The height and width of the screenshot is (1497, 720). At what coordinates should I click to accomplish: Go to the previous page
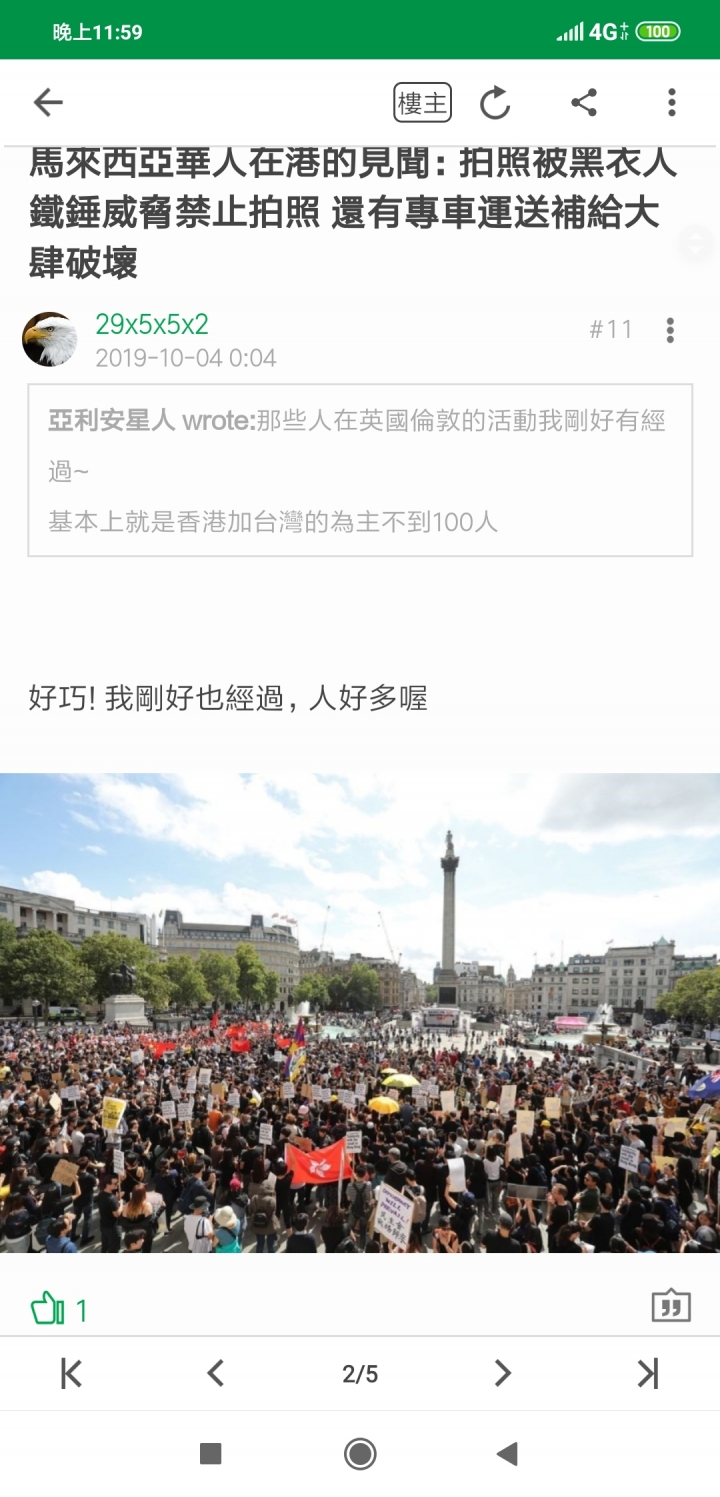(215, 1374)
